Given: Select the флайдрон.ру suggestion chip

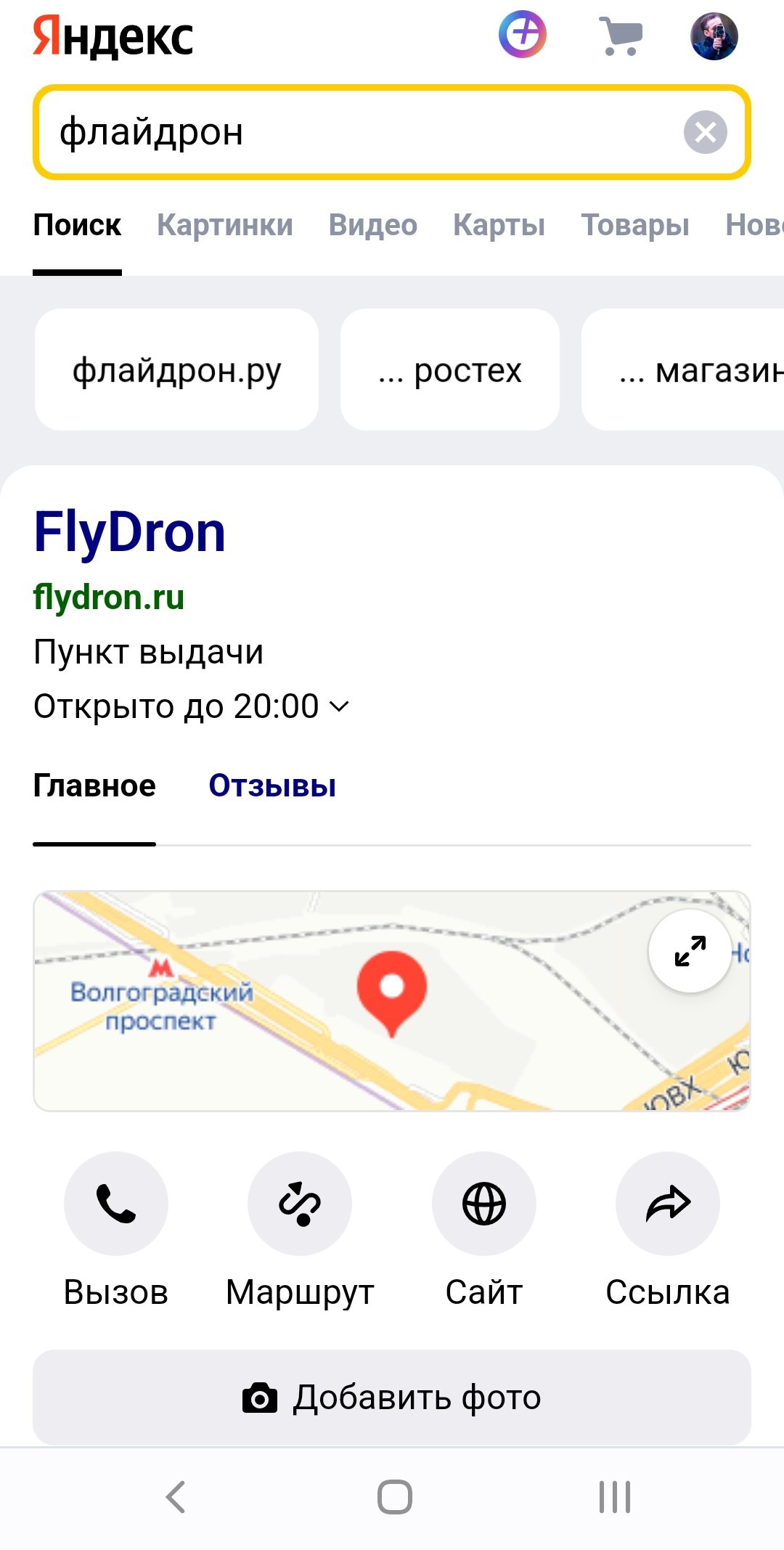Looking at the screenshot, I should pos(176,370).
